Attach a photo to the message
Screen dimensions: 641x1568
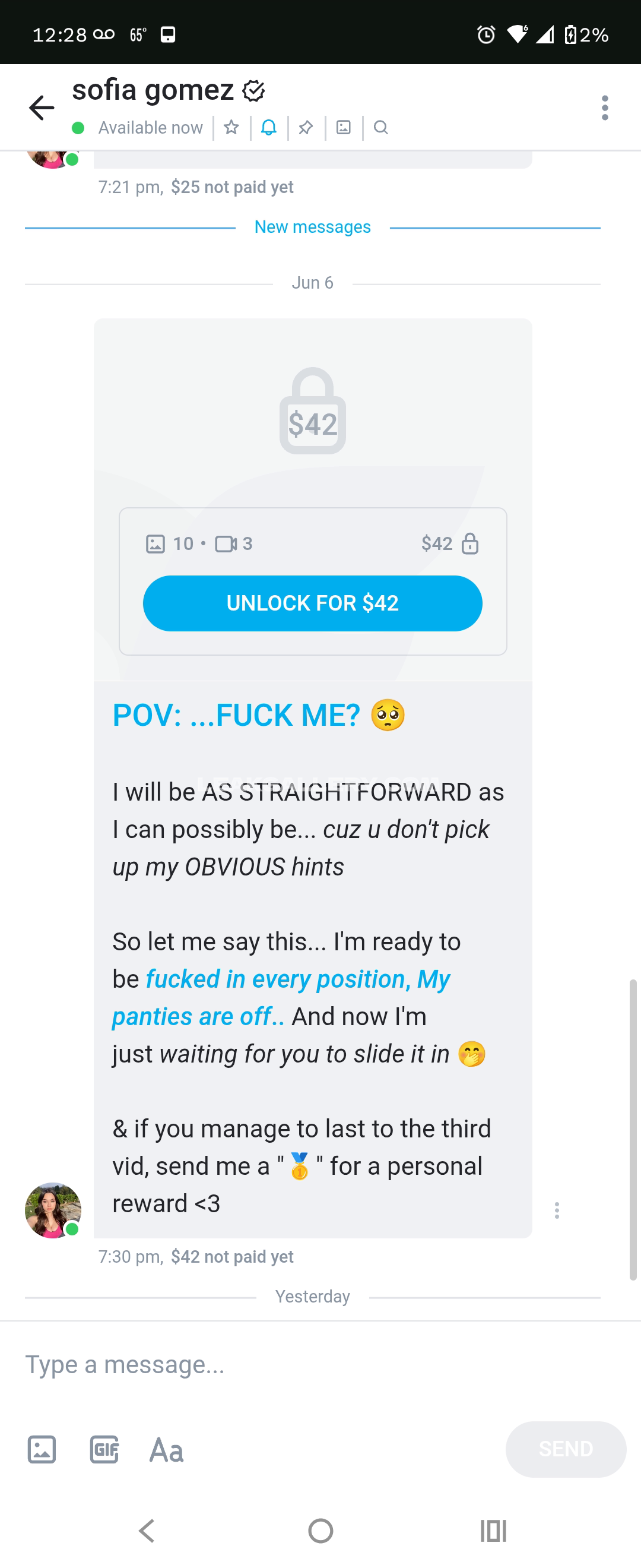click(42, 1449)
